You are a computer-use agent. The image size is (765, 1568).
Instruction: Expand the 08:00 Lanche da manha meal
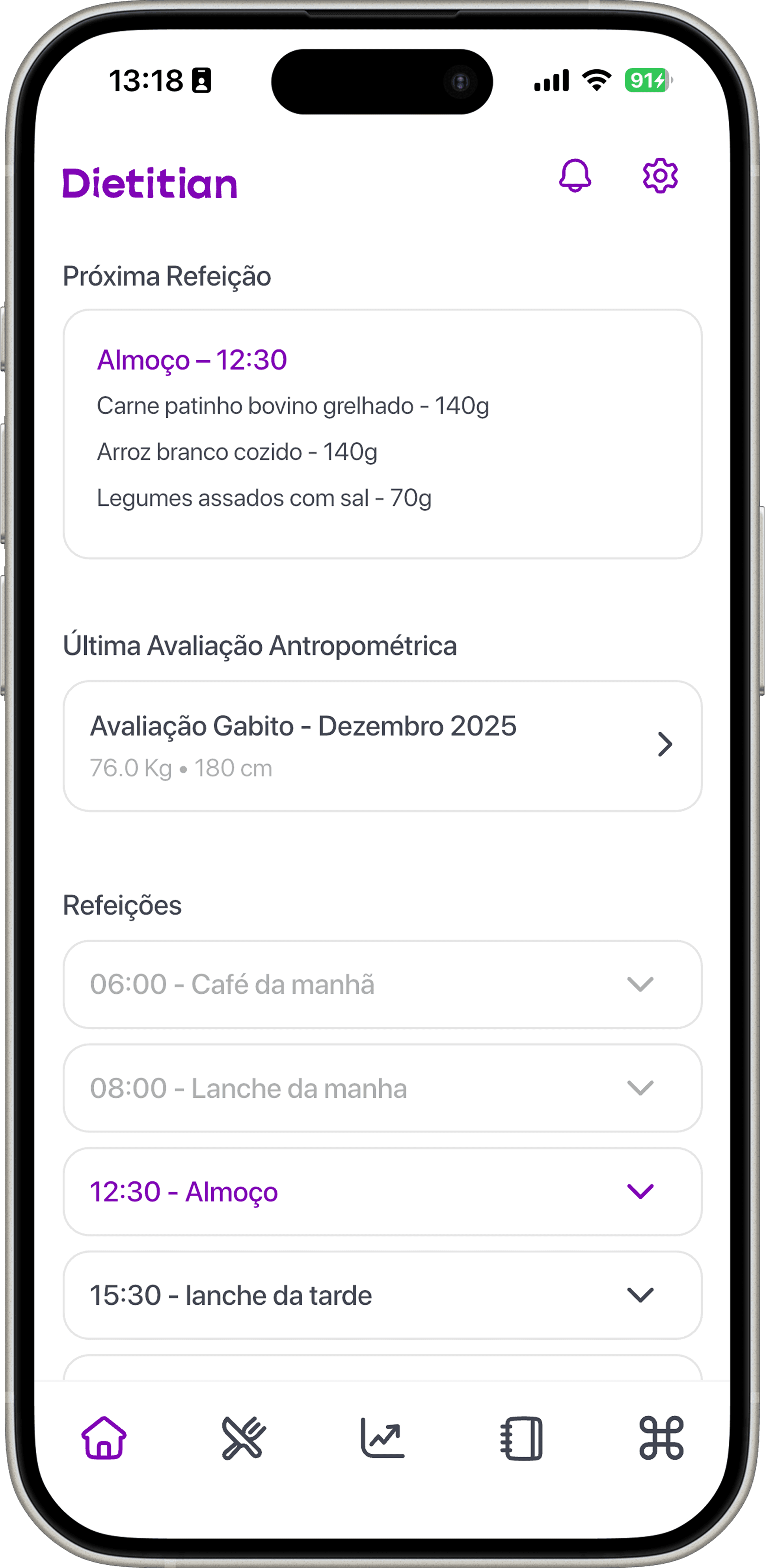pyautogui.click(x=382, y=1088)
